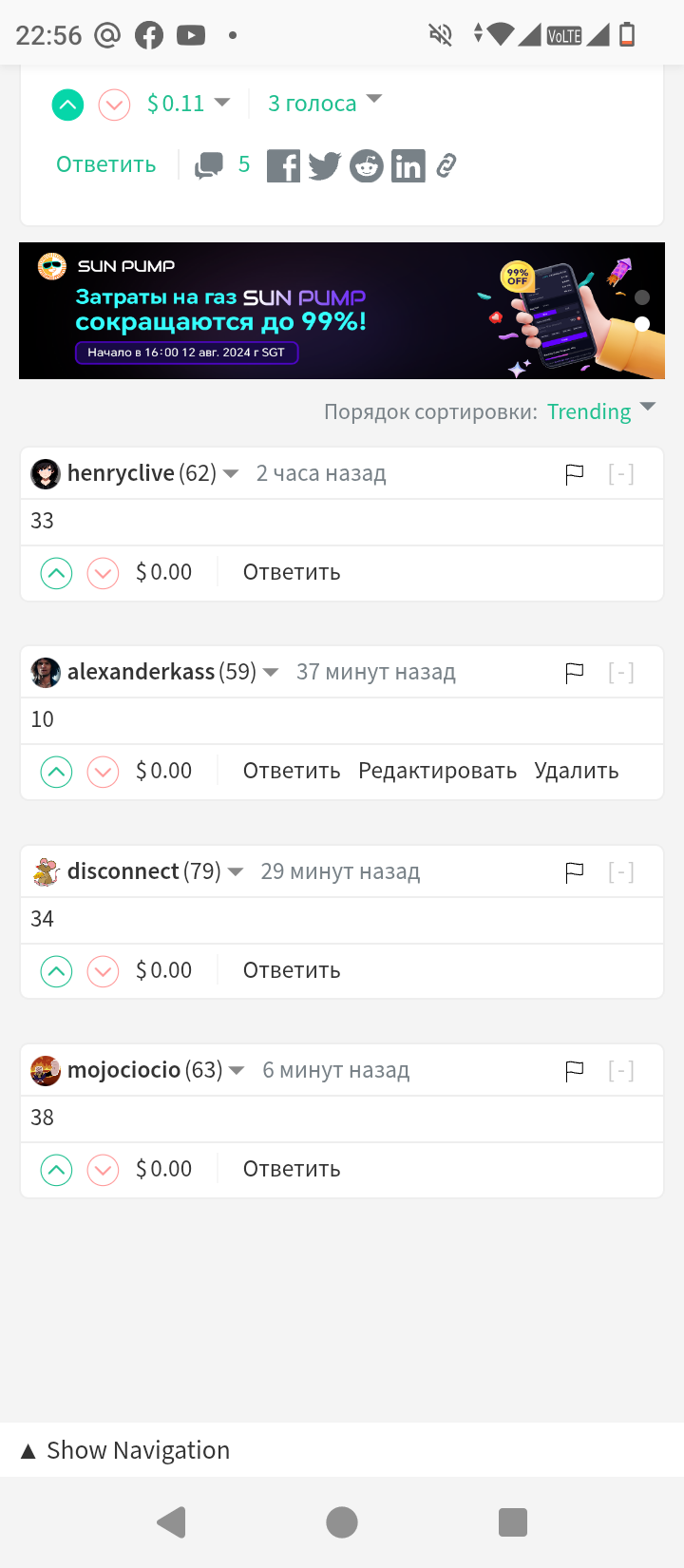The height and width of the screenshot is (1568, 684).
Task: Share the post on Reddit
Action: pos(366,166)
